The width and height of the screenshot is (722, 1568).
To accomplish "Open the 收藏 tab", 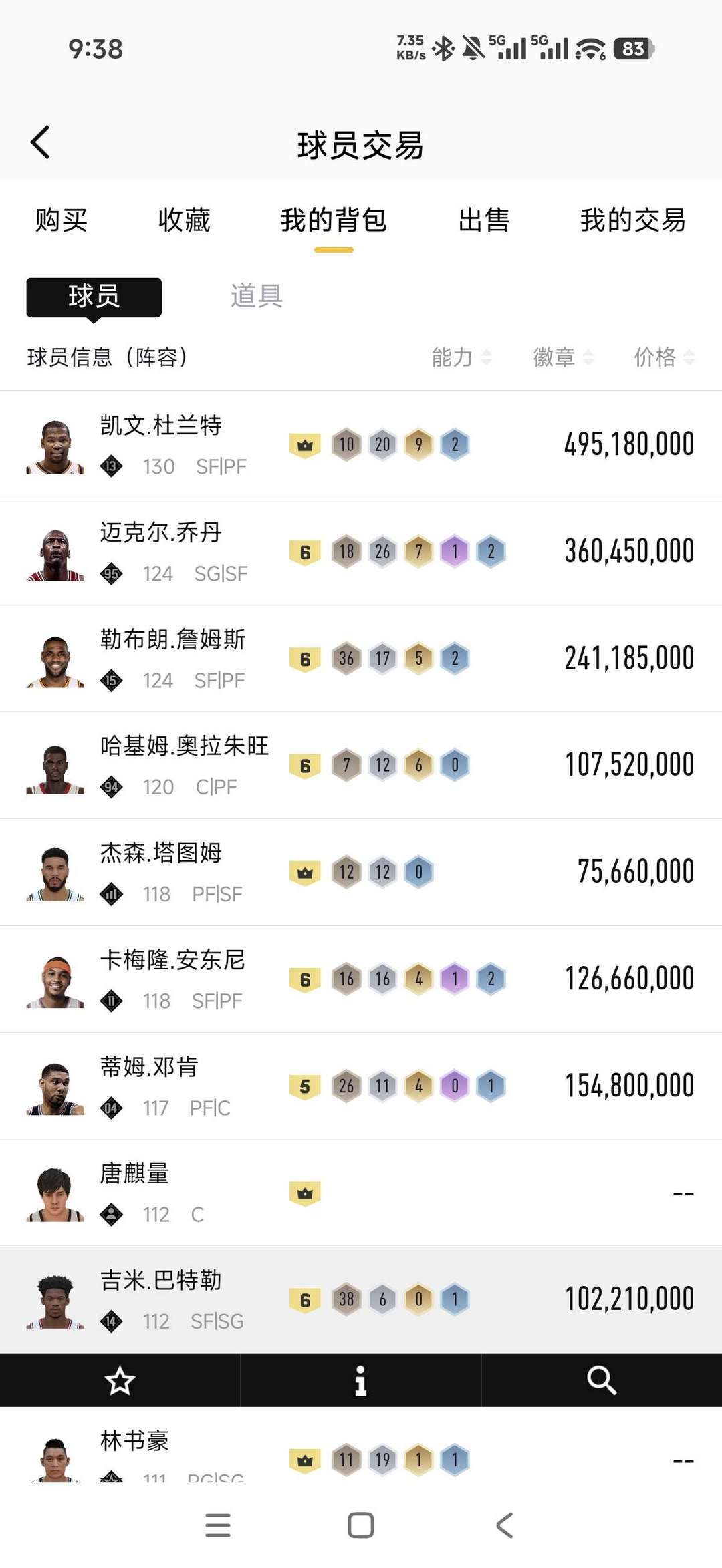I will pos(184,220).
